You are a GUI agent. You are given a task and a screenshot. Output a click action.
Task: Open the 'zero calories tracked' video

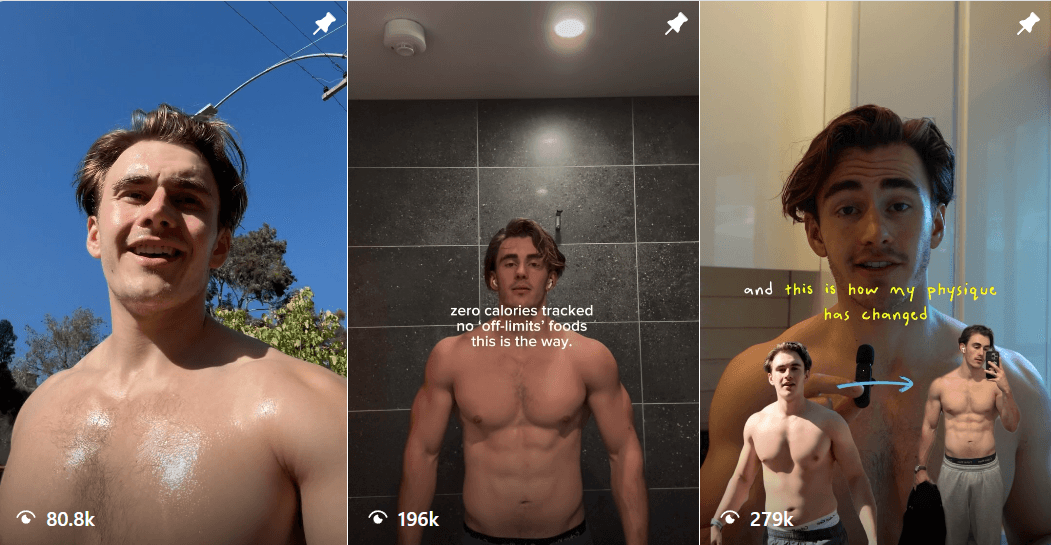pyautogui.click(x=523, y=272)
